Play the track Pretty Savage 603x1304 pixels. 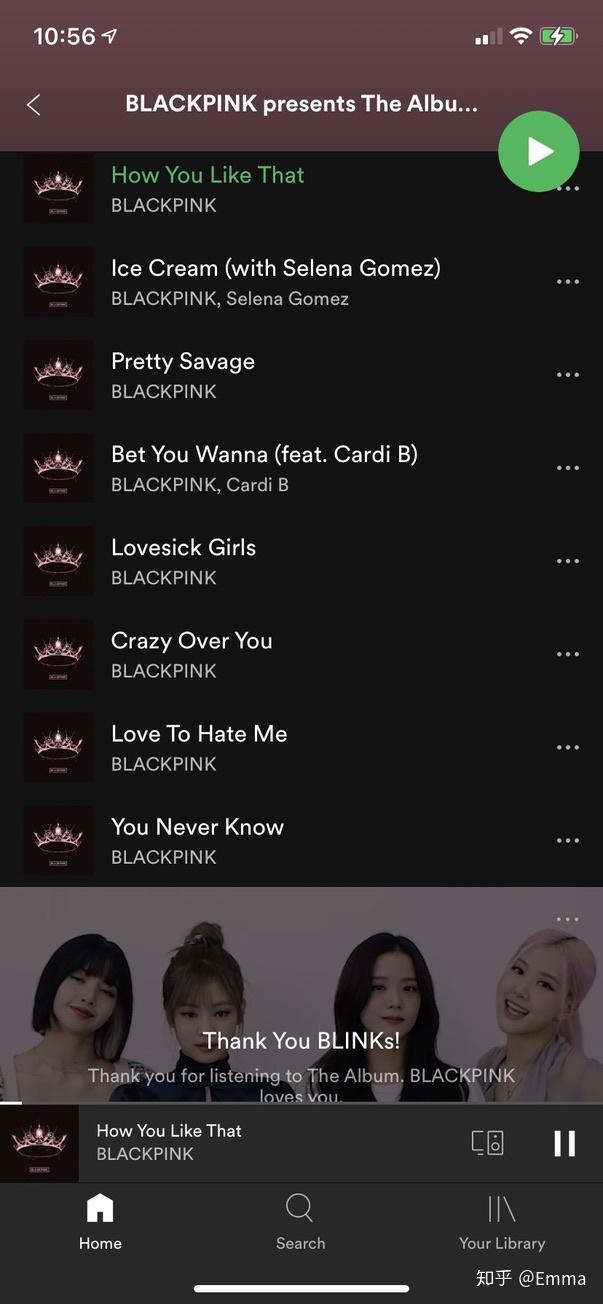coord(183,374)
